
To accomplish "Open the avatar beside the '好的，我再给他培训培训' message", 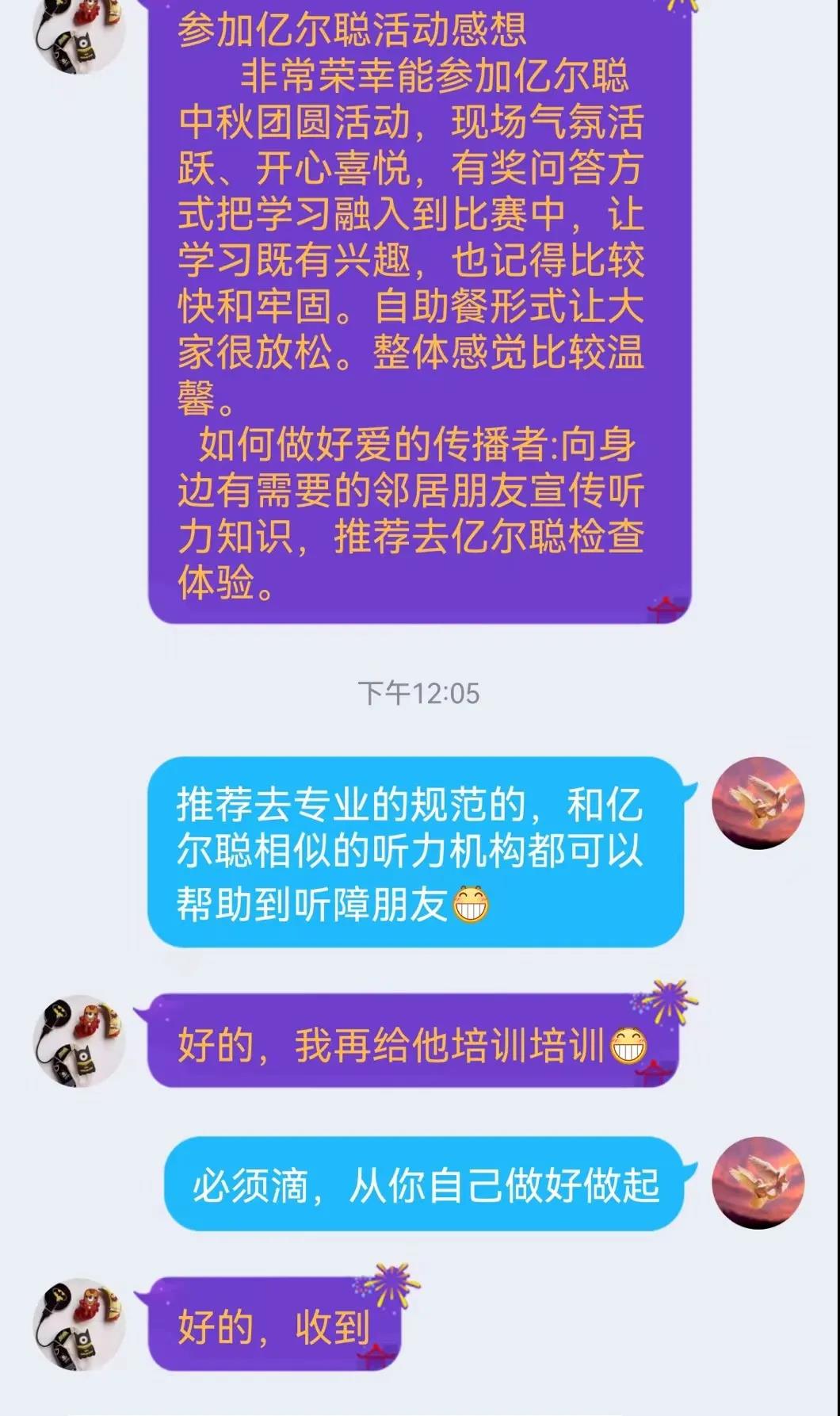I will [x=79, y=1039].
